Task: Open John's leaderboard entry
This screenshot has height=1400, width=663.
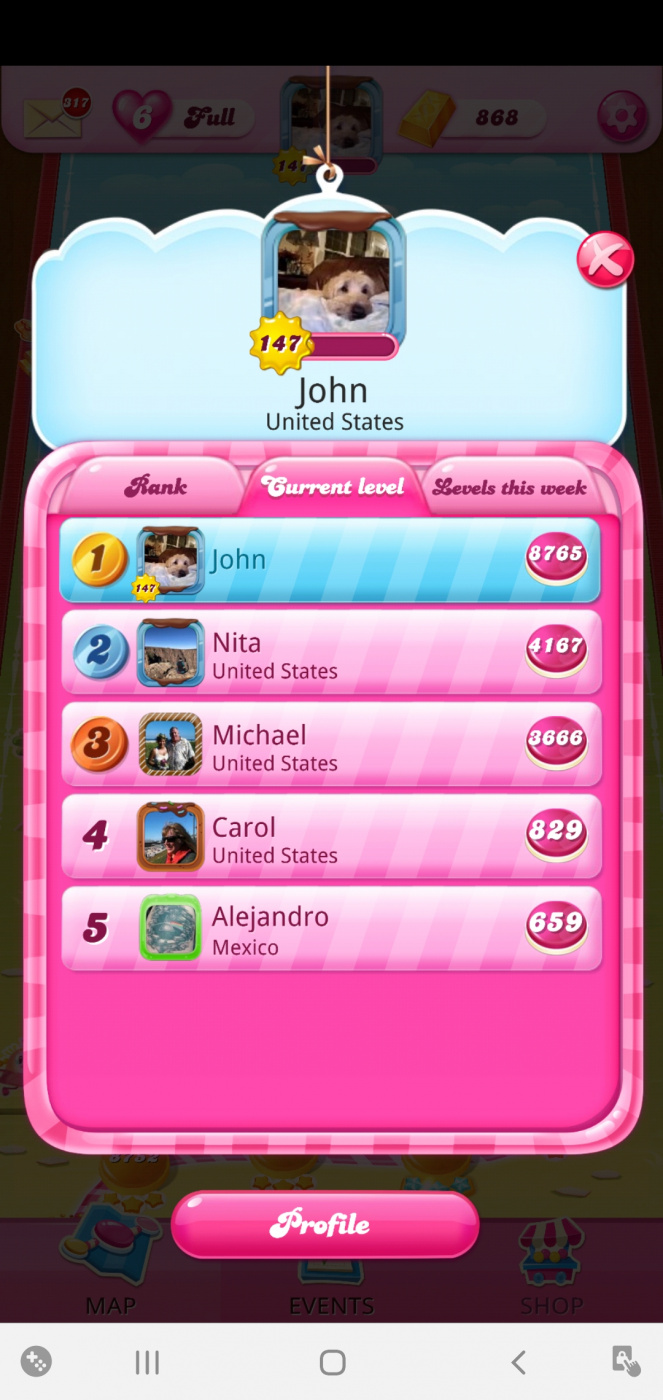Action: [330, 560]
